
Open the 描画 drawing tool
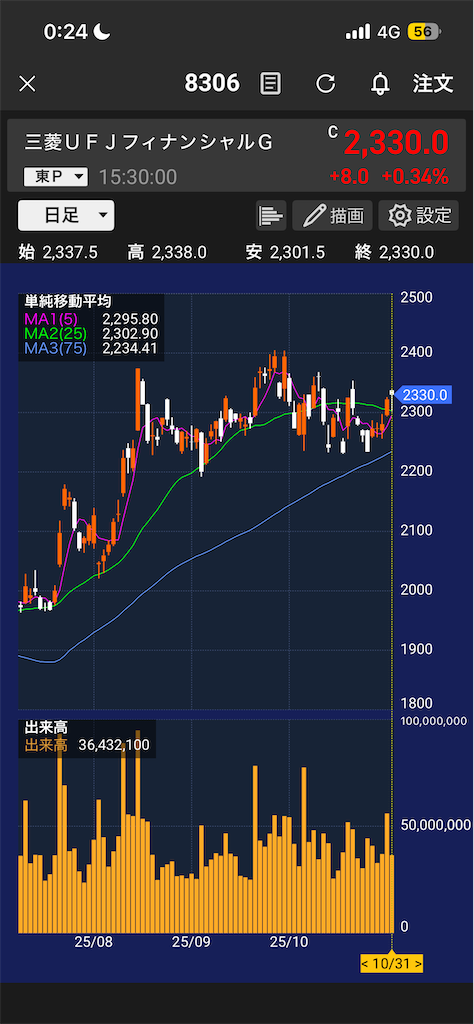click(x=332, y=216)
